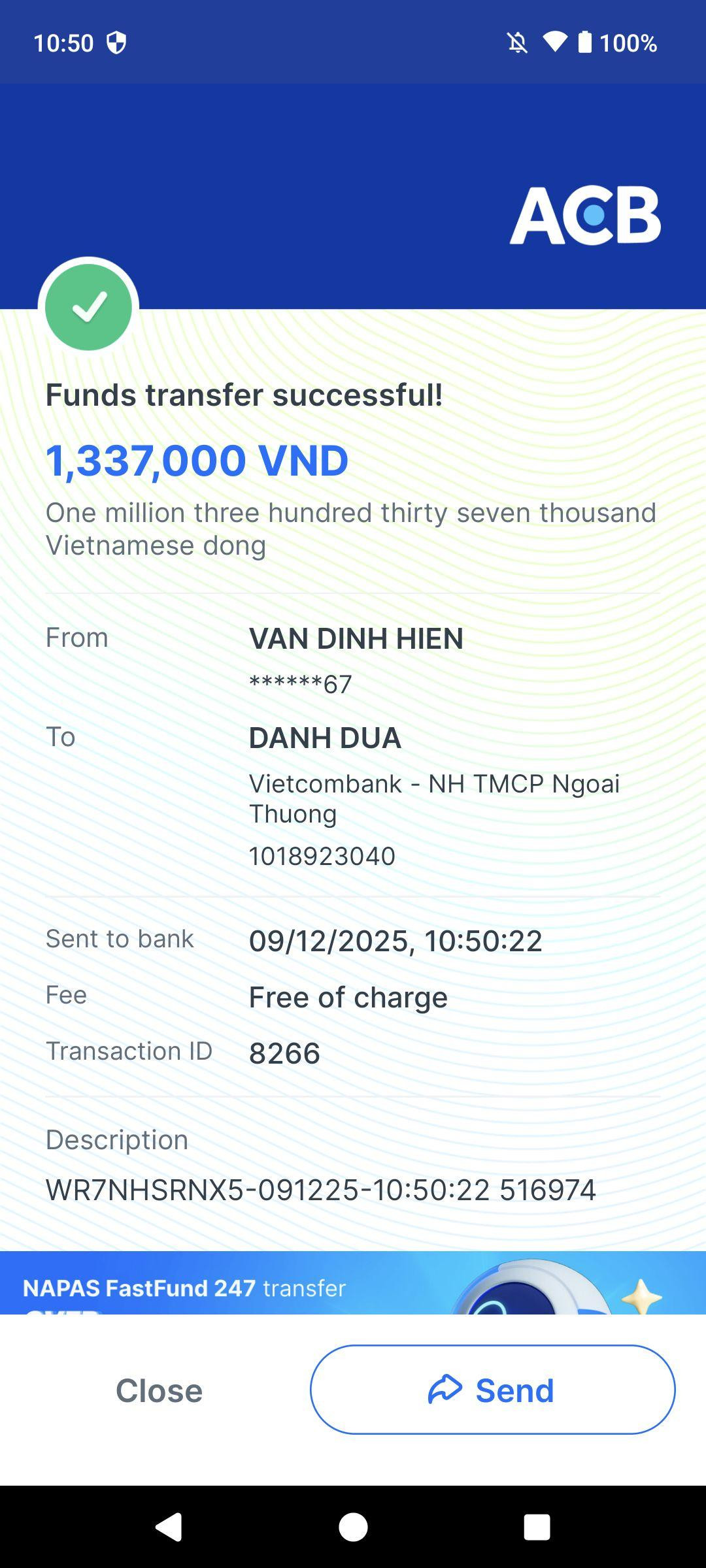The image size is (706, 1568).
Task: Close the transfer receipt
Action: point(159,1390)
